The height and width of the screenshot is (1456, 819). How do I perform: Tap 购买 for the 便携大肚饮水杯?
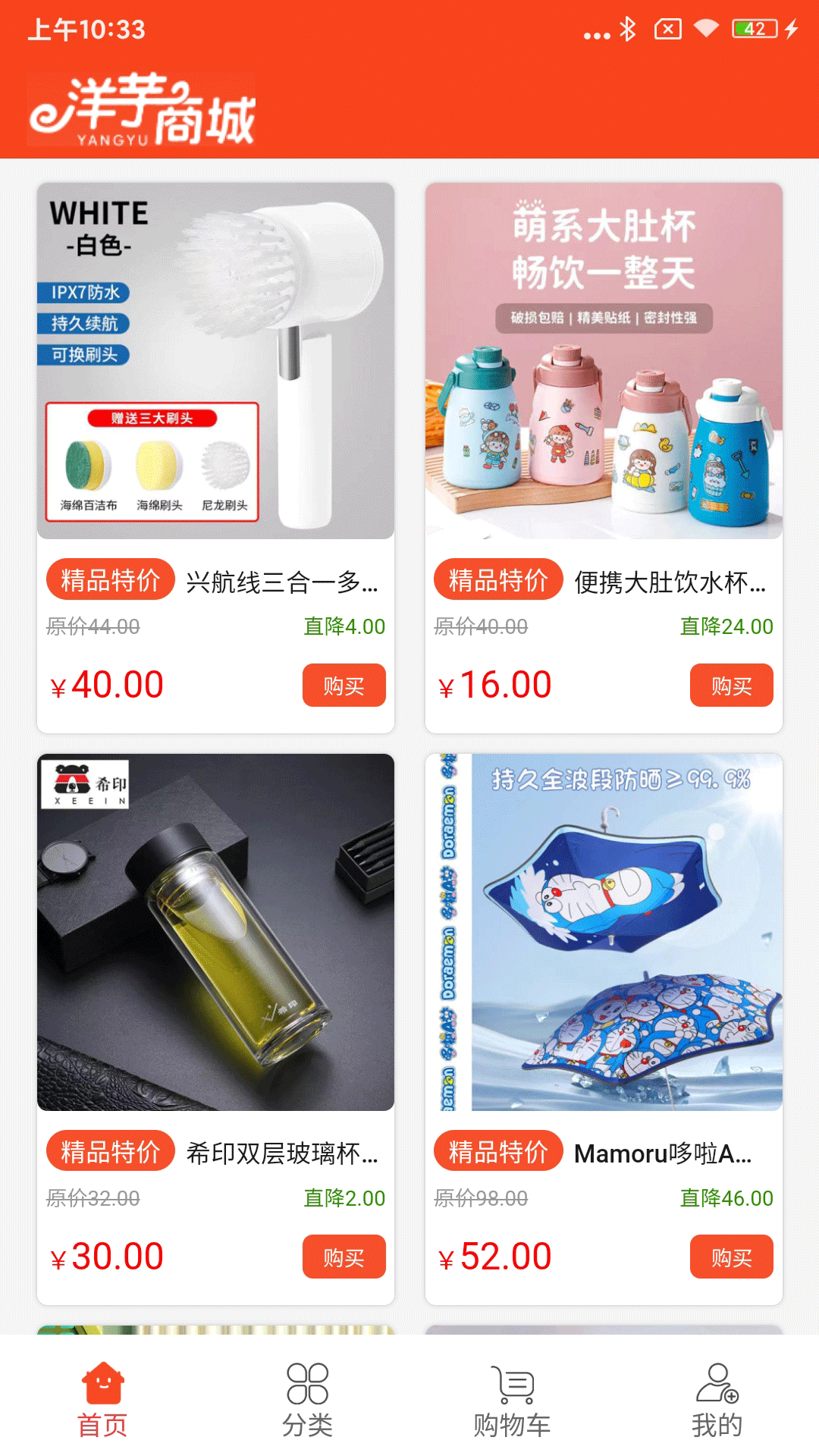731,685
